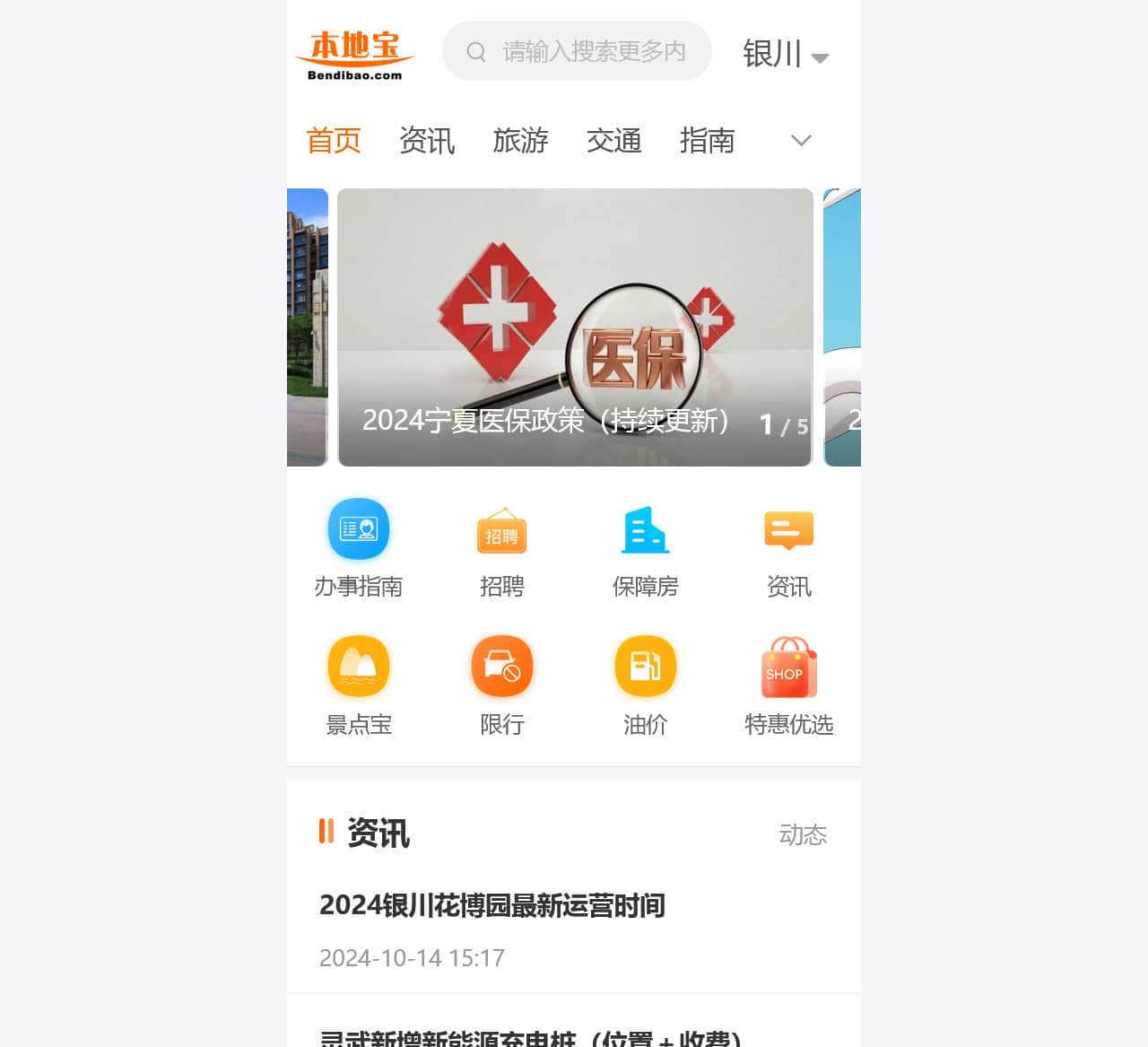Viewport: 1148px width, 1047px height.
Task: Open the 资讯 shortcut icon in the grid
Action: pyautogui.click(x=789, y=547)
